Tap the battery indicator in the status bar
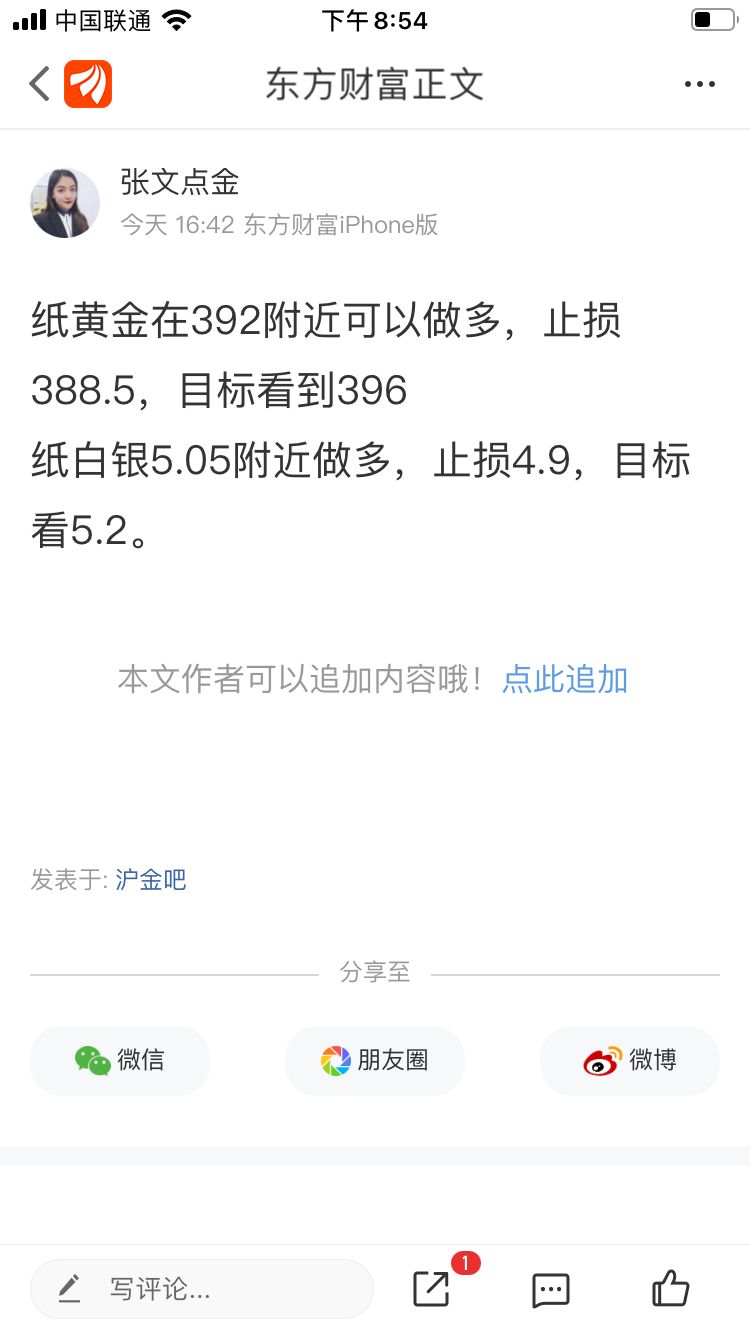750x1334 pixels. tap(711, 18)
